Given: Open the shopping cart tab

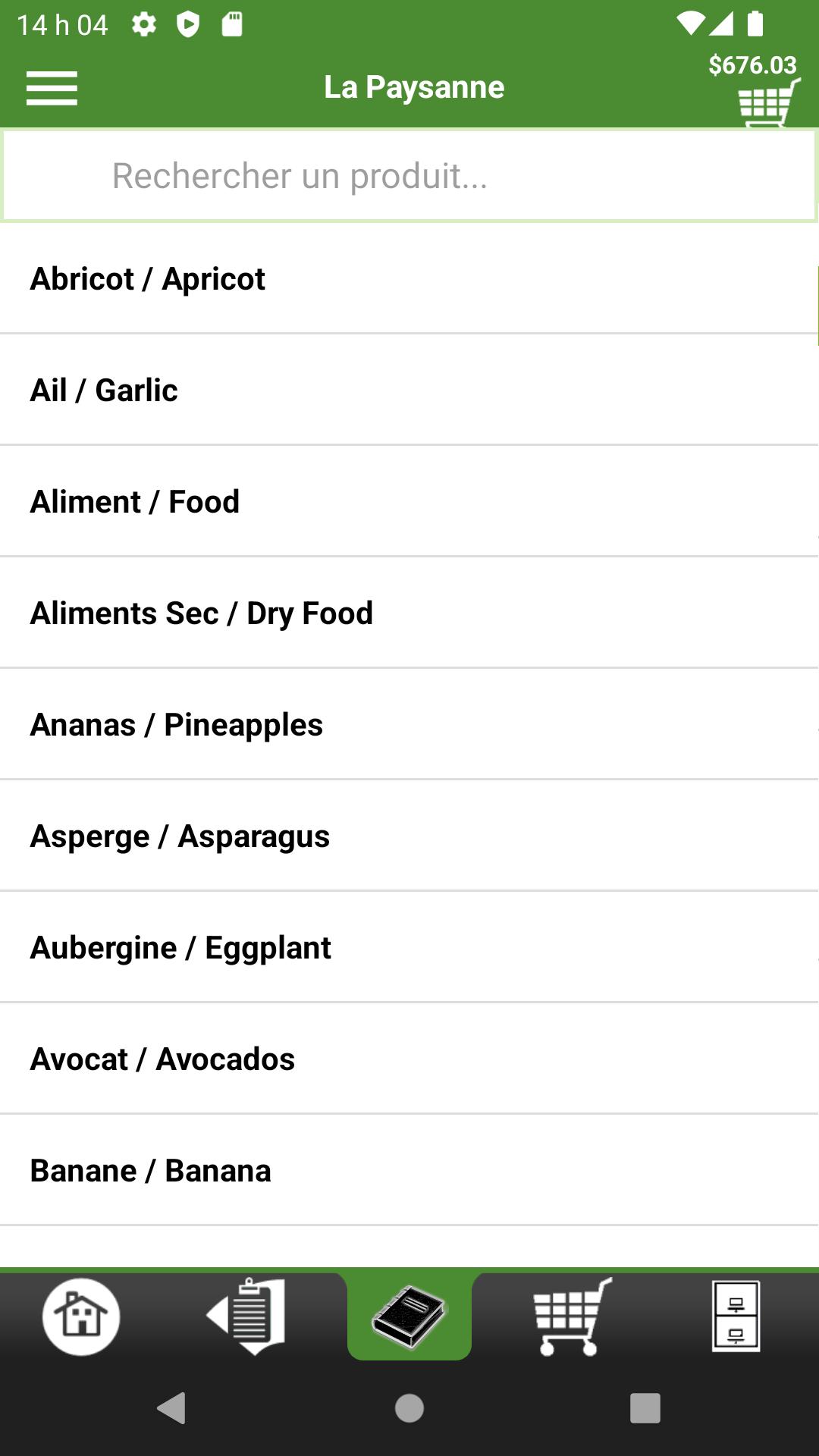Looking at the screenshot, I should 573,1316.
